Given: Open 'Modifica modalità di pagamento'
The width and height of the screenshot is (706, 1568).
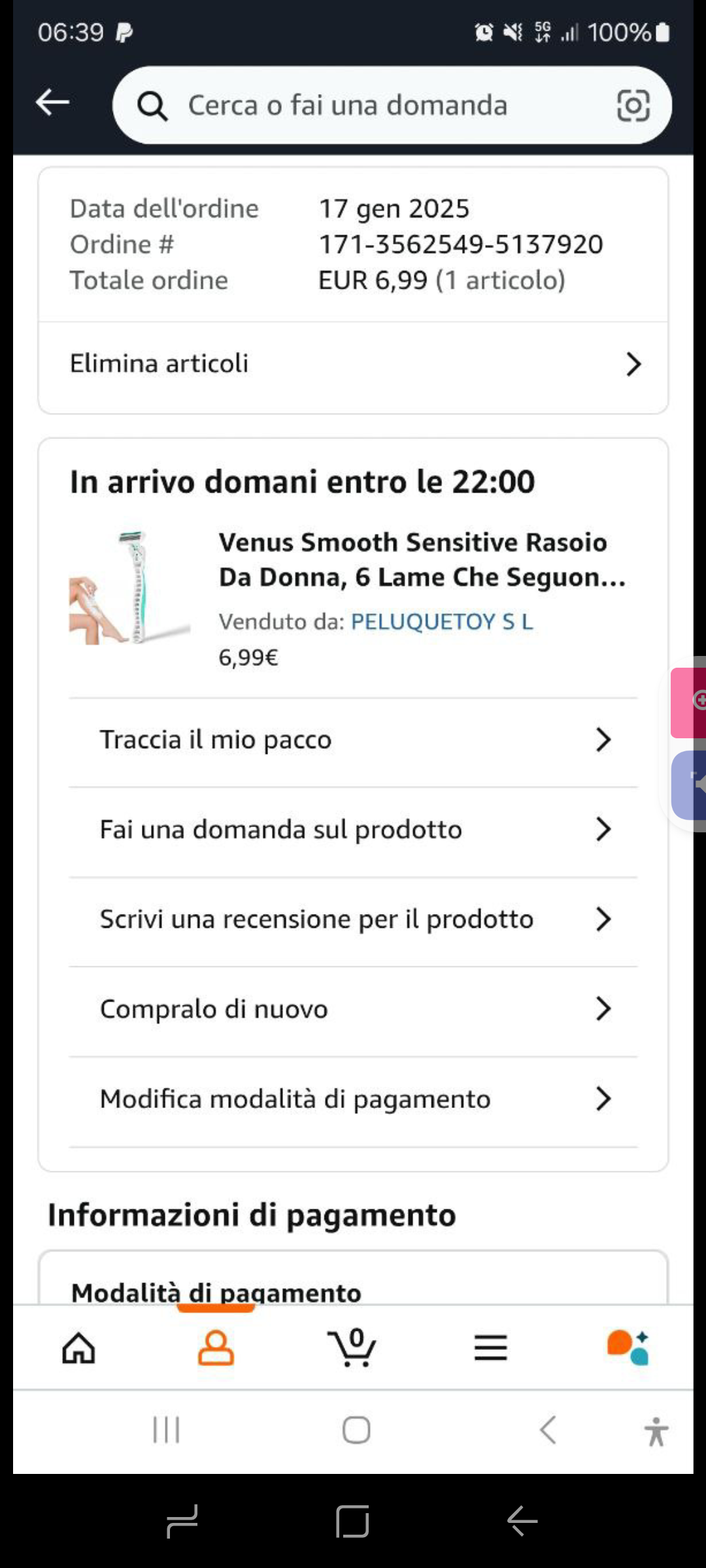Looking at the screenshot, I should (353, 1099).
